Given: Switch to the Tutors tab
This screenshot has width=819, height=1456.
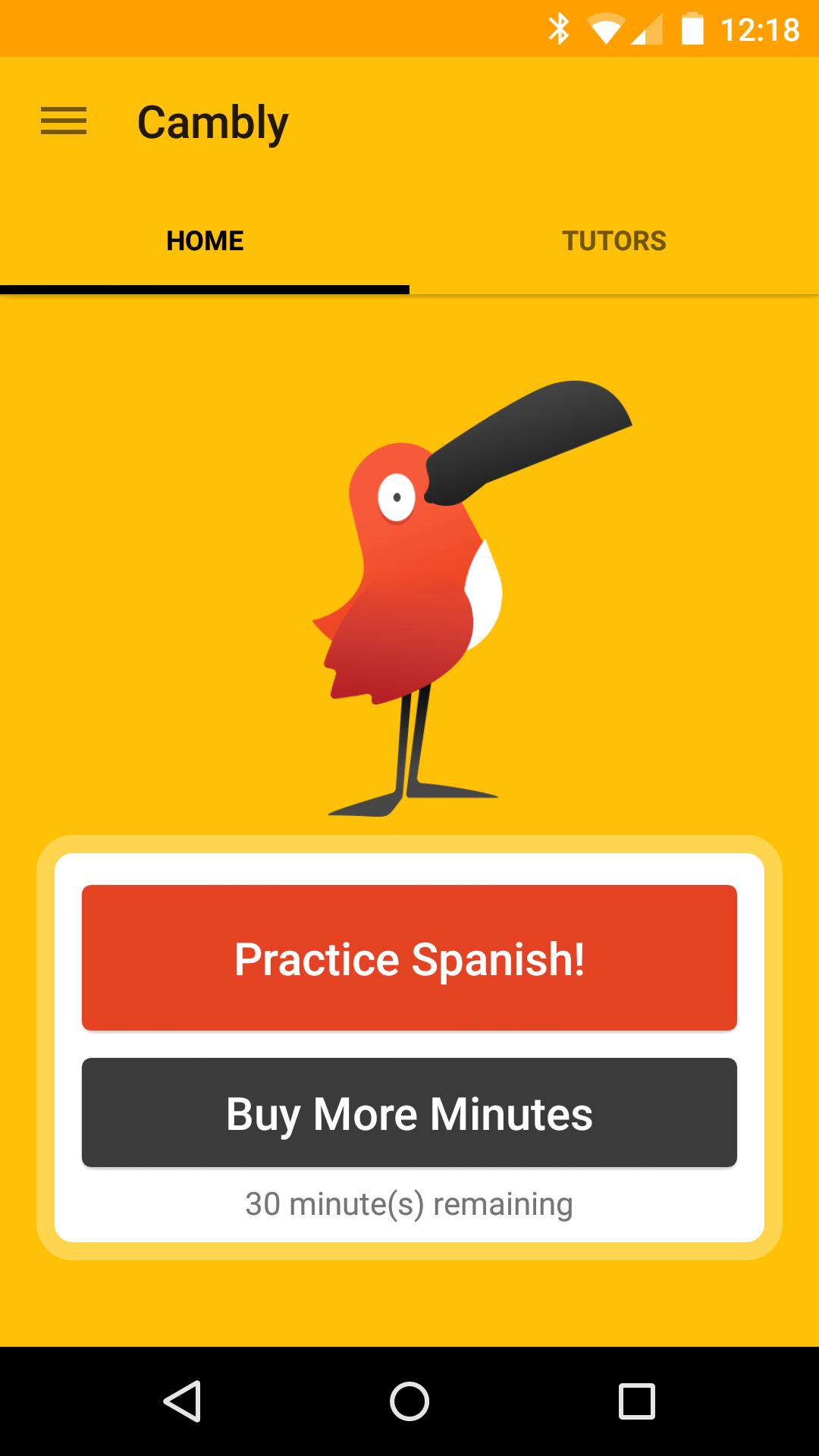Looking at the screenshot, I should click(613, 241).
